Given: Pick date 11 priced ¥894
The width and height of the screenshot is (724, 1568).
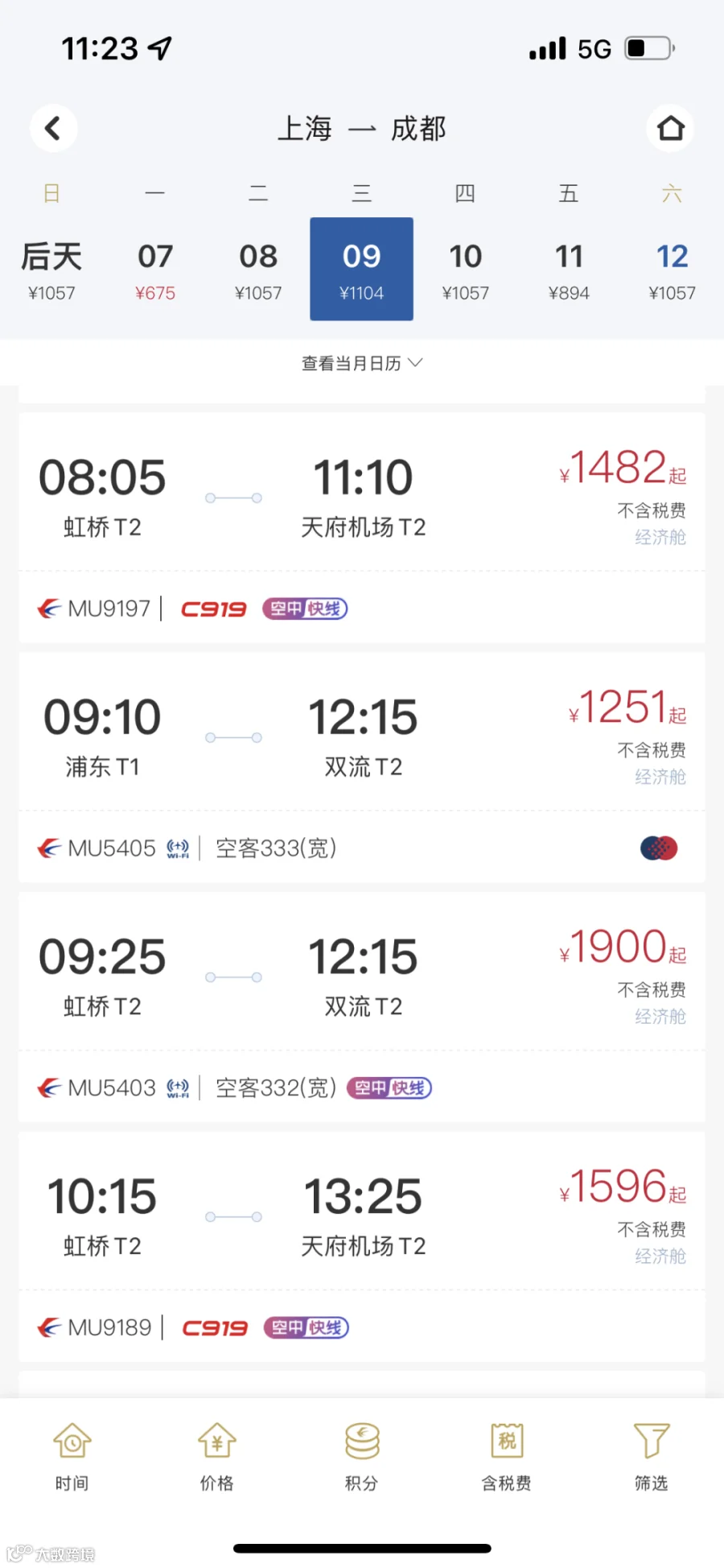Looking at the screenshot, I should click(x=569, y=270).
